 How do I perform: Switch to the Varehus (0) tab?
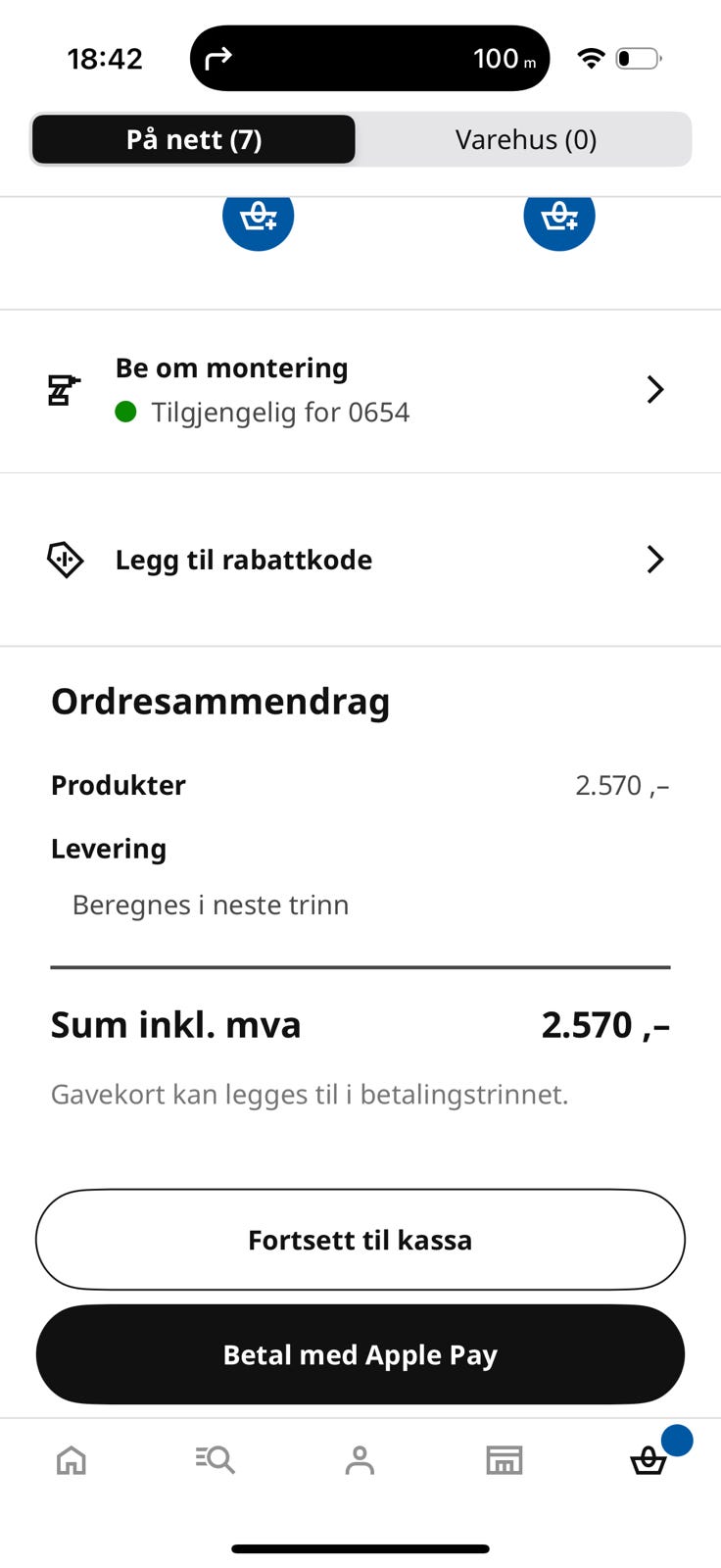click(525, 139)
